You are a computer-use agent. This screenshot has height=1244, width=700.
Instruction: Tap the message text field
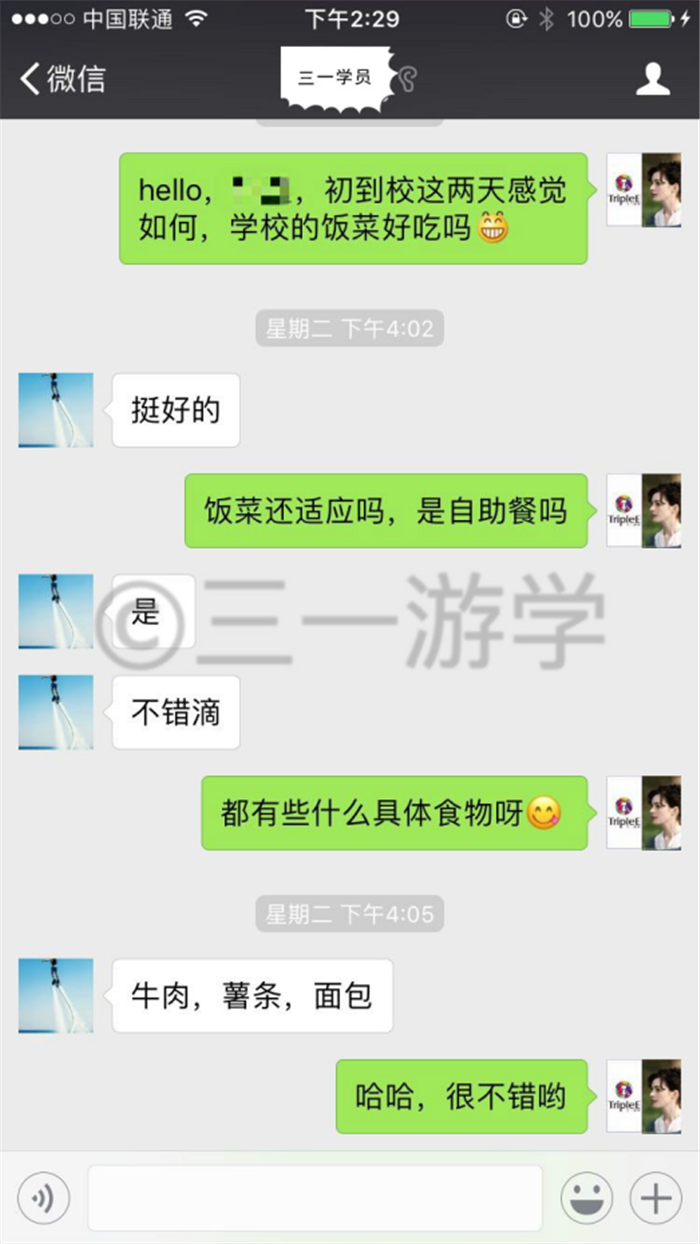click(x=315, y=1197)
